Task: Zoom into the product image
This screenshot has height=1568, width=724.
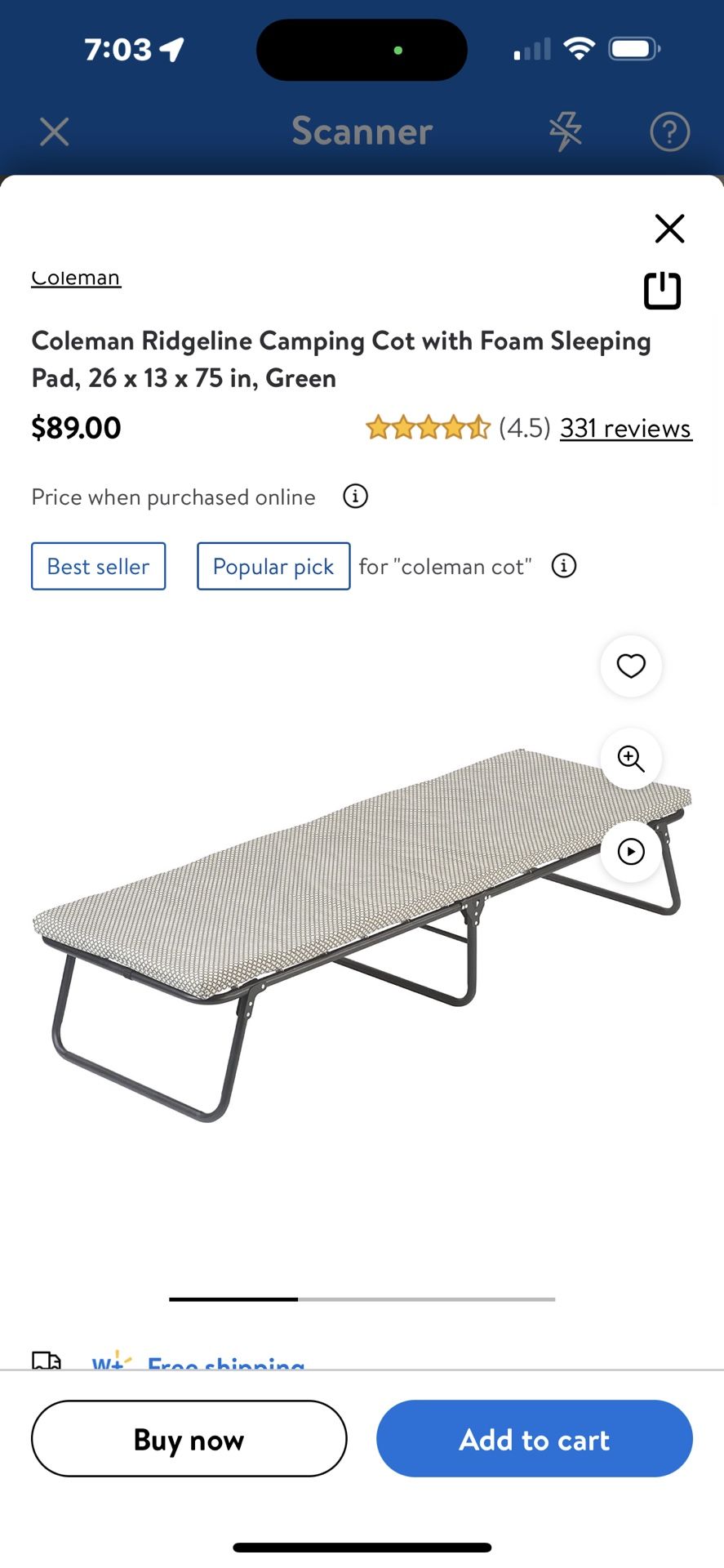Action: tap(631, 759)
